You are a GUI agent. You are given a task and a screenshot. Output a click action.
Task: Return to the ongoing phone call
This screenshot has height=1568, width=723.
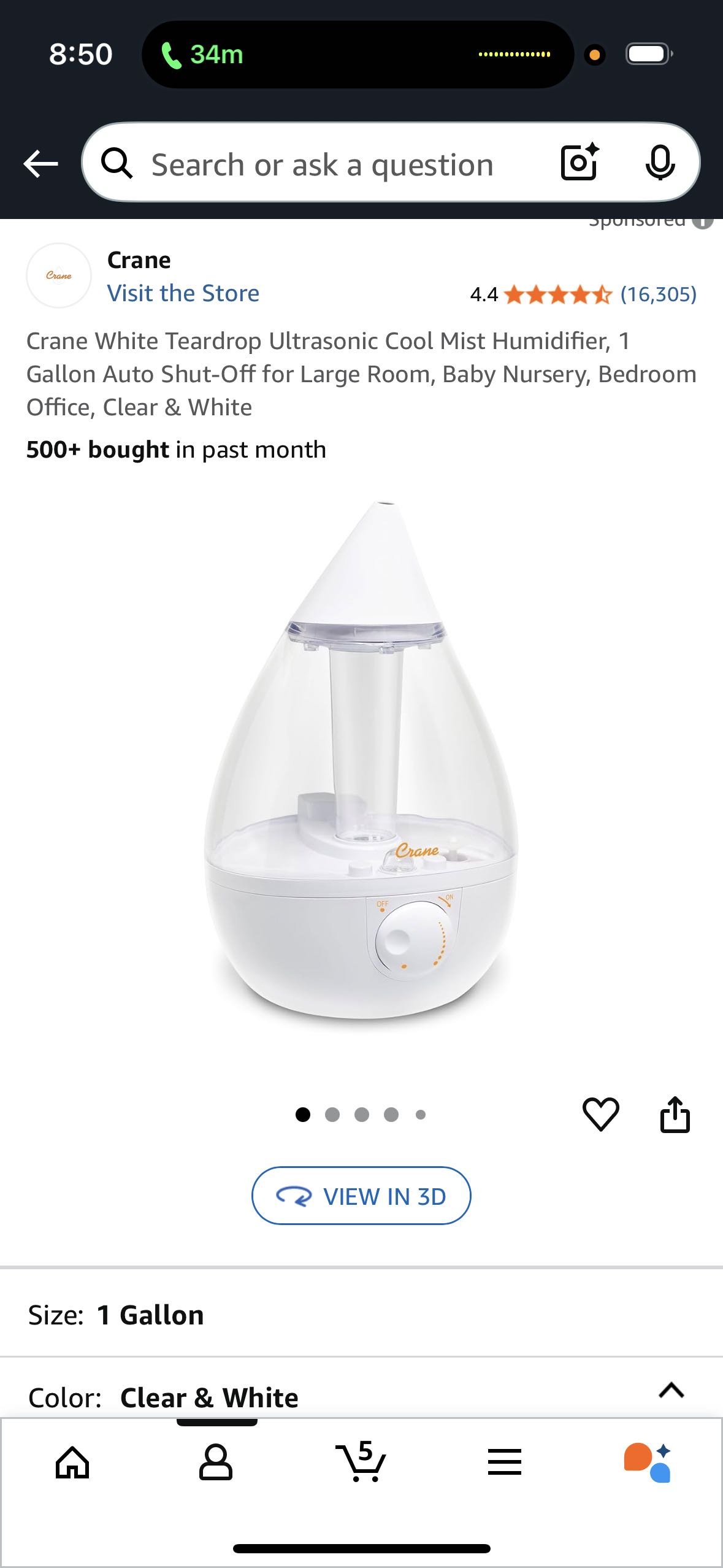click(202, 55)
